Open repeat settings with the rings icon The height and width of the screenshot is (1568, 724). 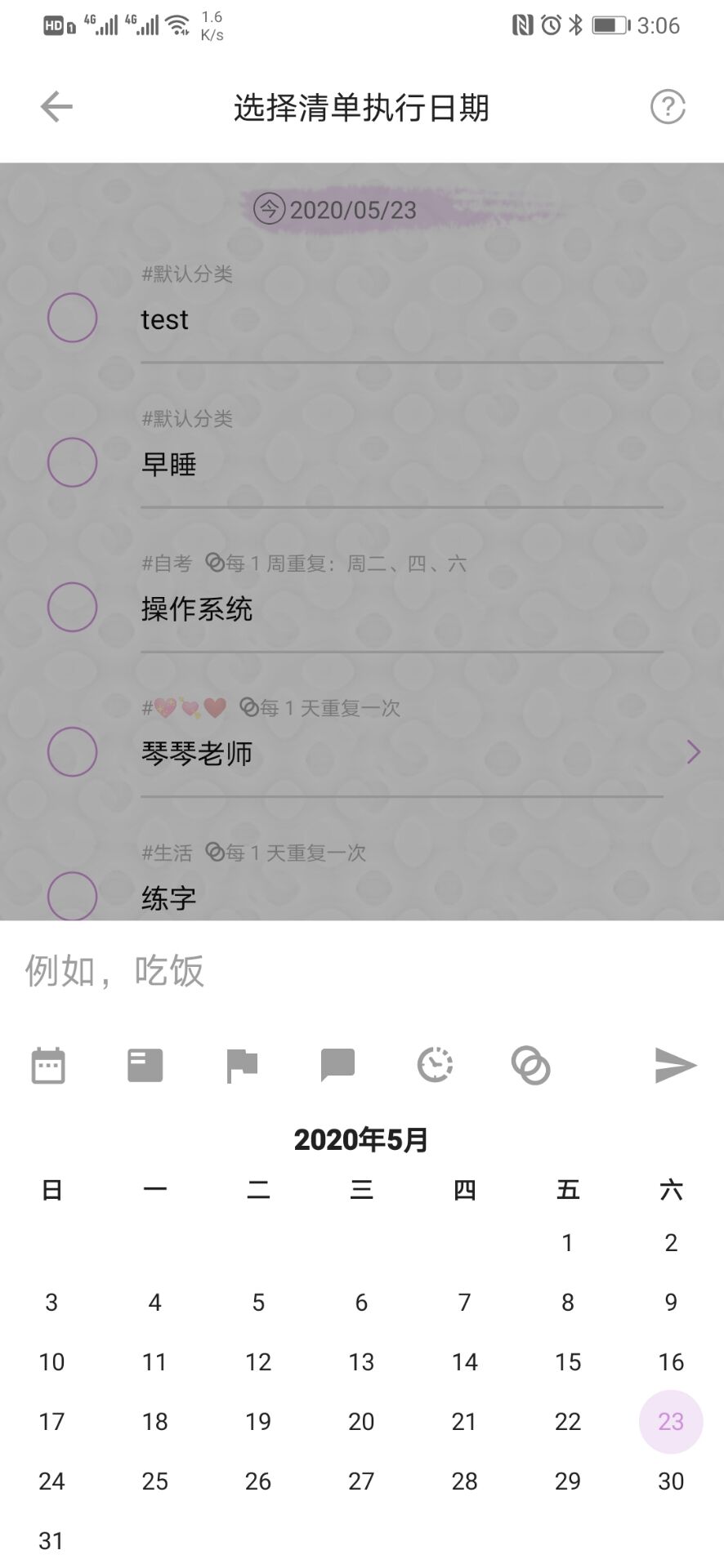click(530, 1065)
